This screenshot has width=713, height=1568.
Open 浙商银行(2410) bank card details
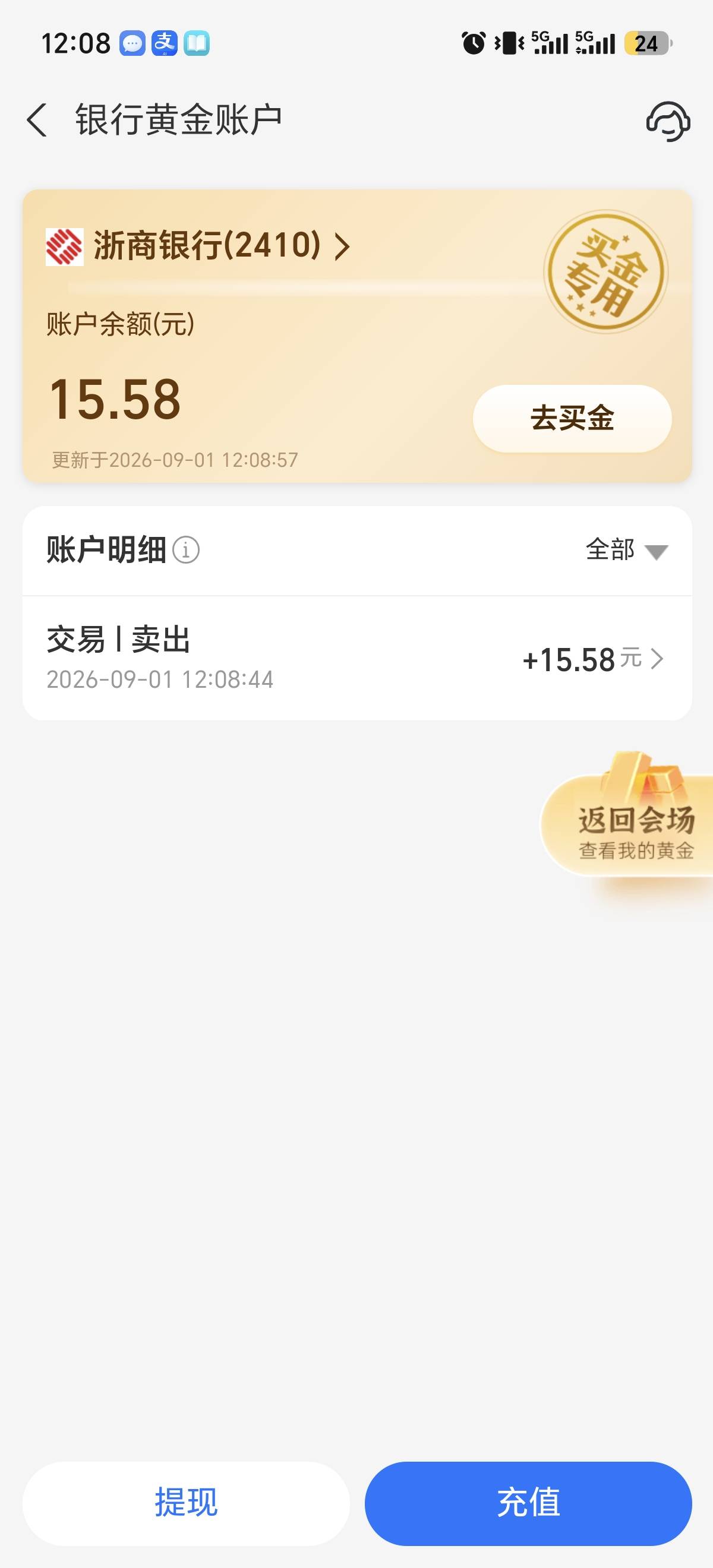point(198,246)
